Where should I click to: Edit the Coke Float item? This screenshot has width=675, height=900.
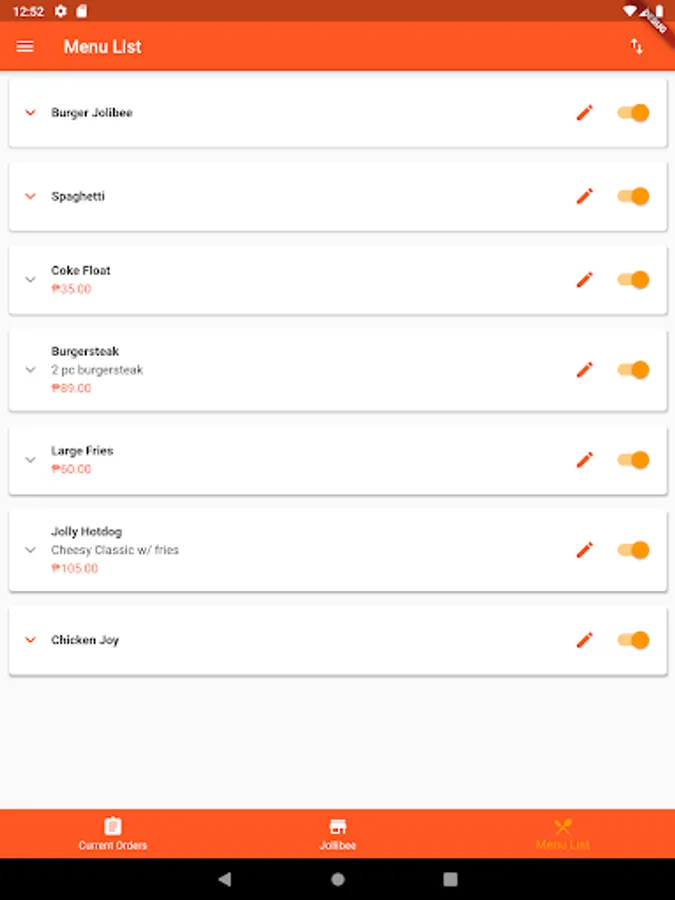[x=584, y=280]
